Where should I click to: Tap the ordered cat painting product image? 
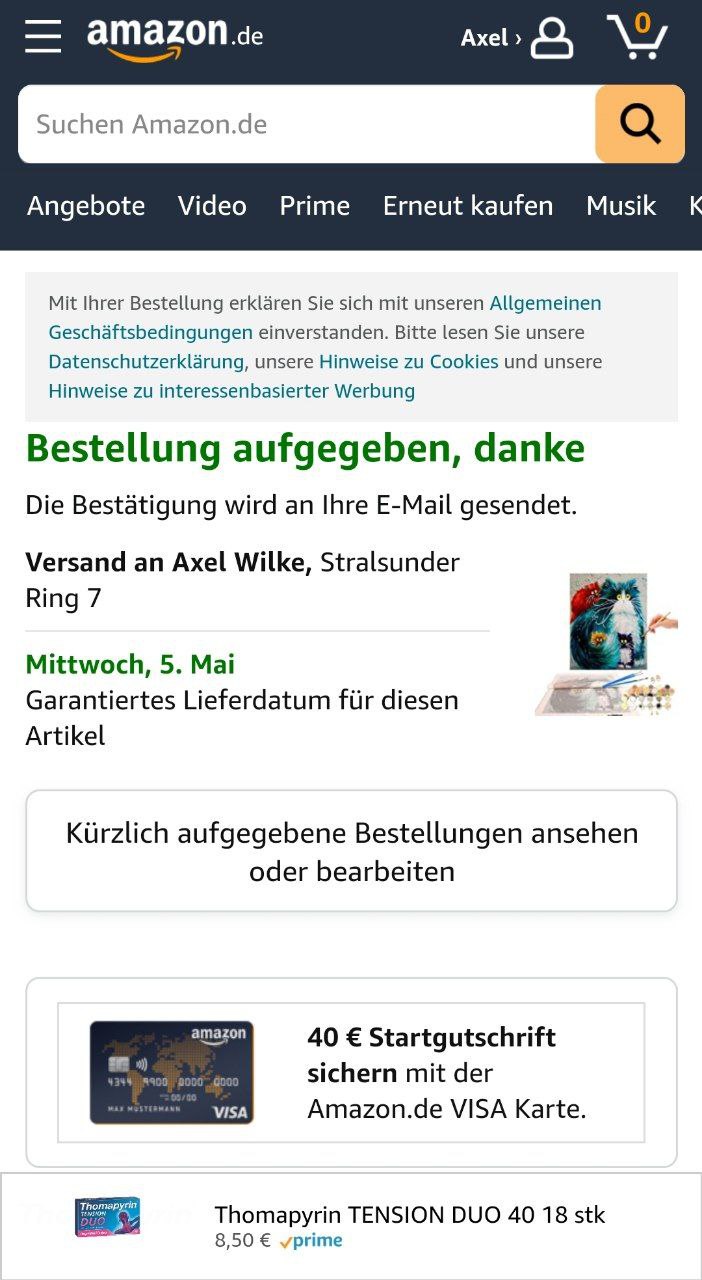[606, 643]
